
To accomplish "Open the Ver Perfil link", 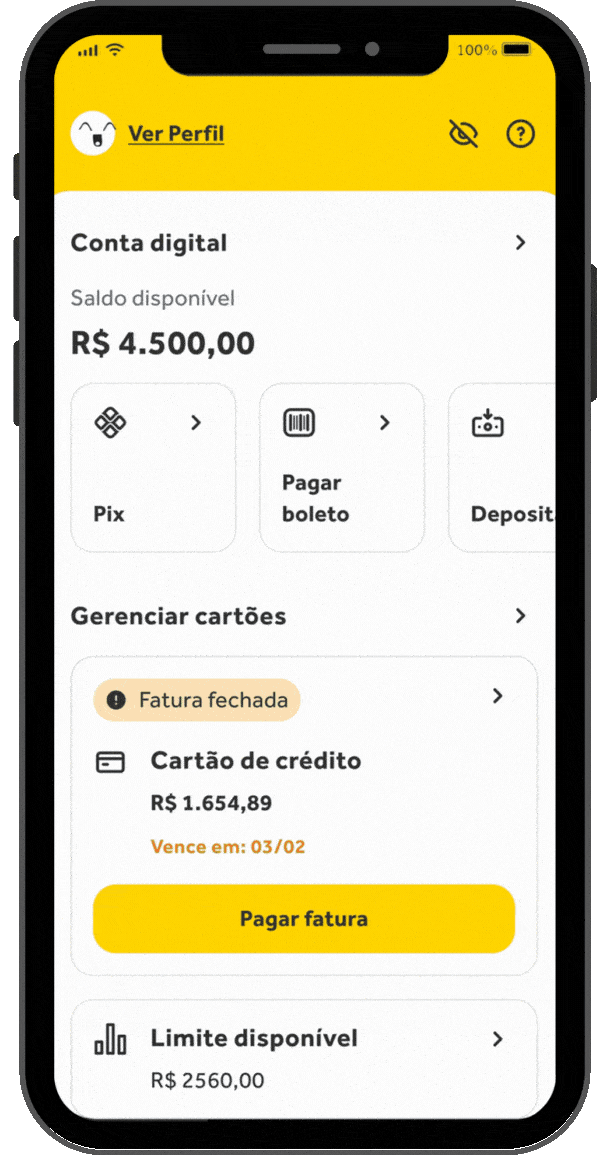I will pyautogui.click(x=176, y=134).
